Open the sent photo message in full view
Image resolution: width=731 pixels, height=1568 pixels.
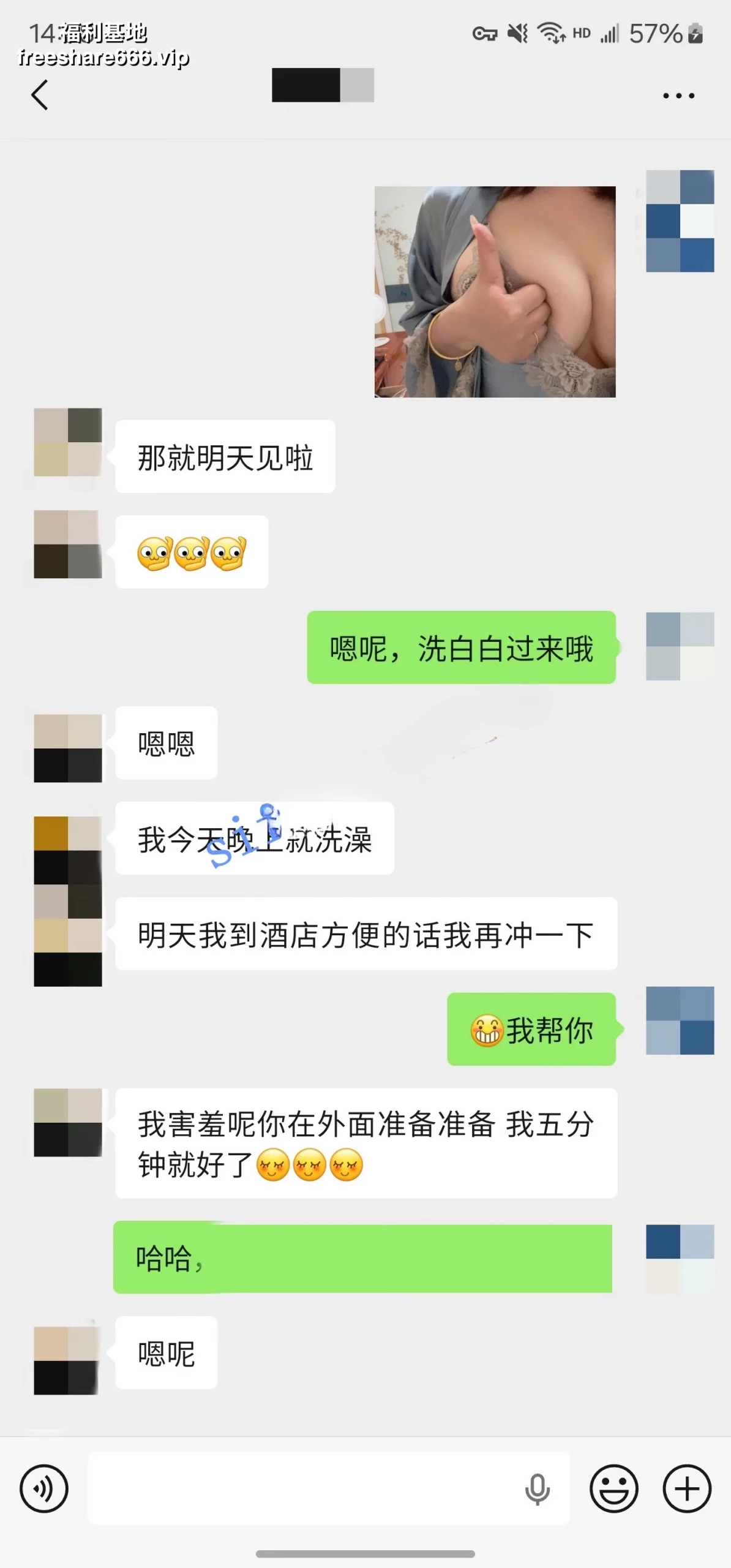pos(495,292)
